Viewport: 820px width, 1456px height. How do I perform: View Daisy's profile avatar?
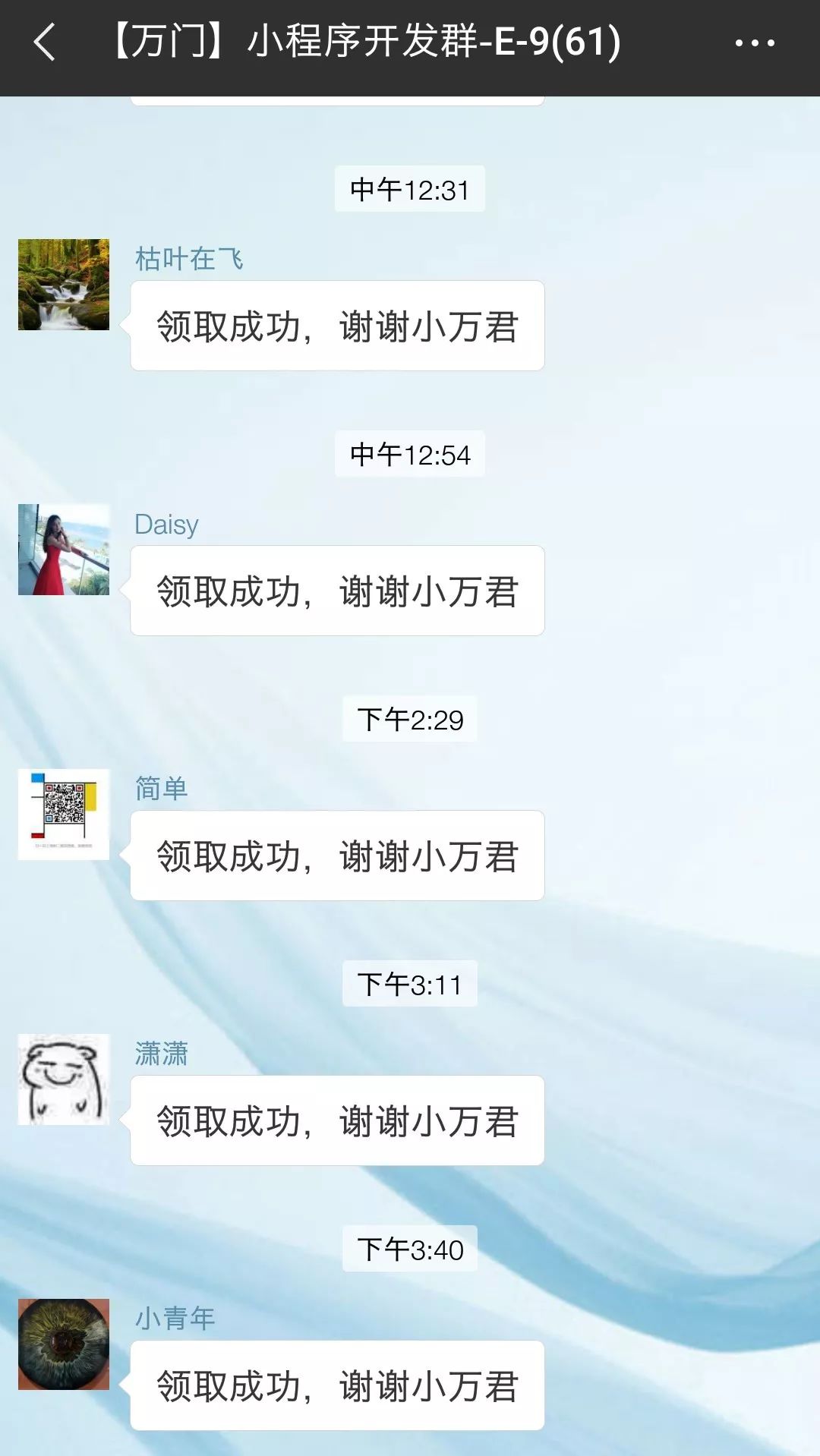64,550
